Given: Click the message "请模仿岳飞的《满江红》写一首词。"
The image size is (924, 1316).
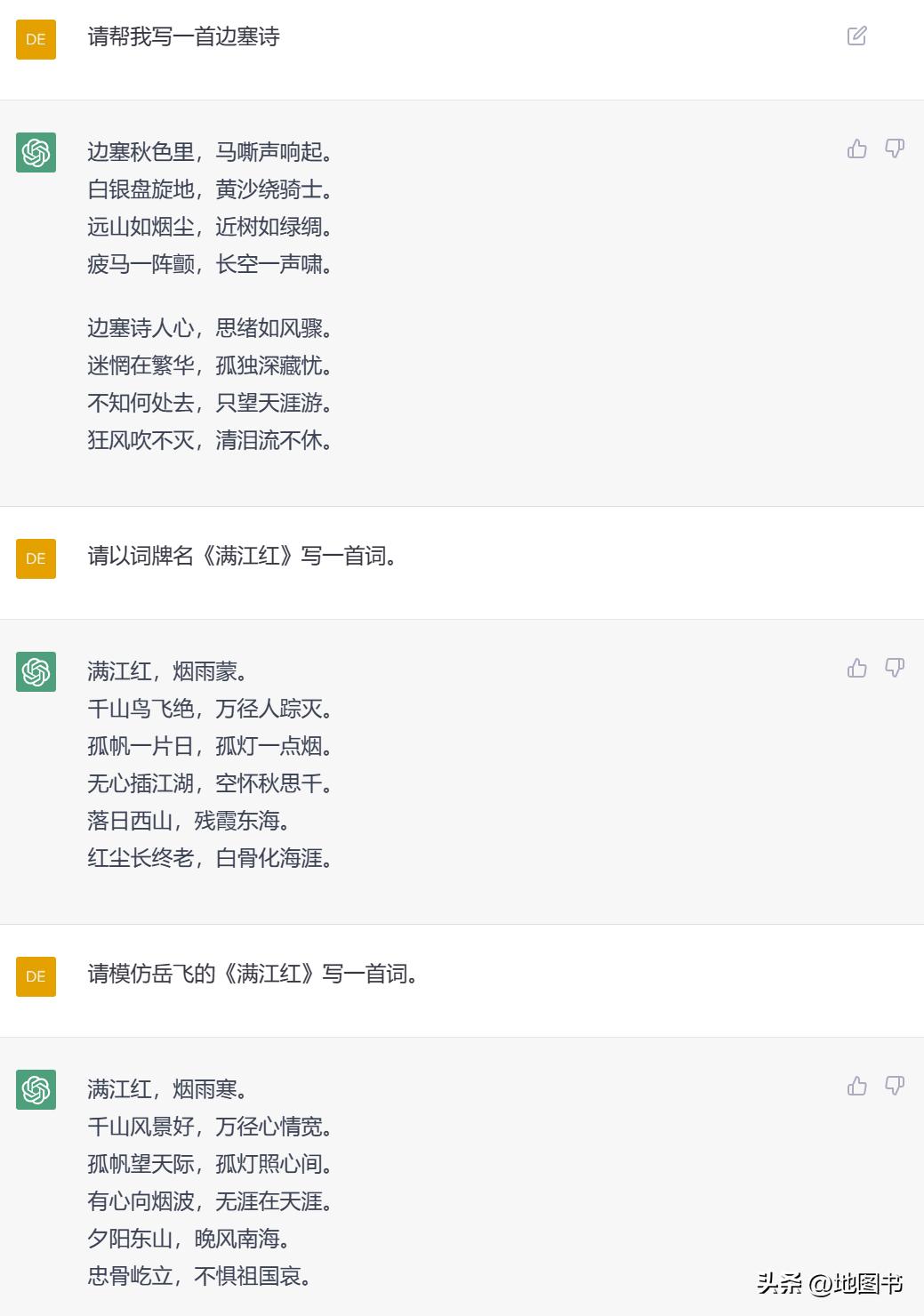Looking at the screenshot, I should [250, 975].
